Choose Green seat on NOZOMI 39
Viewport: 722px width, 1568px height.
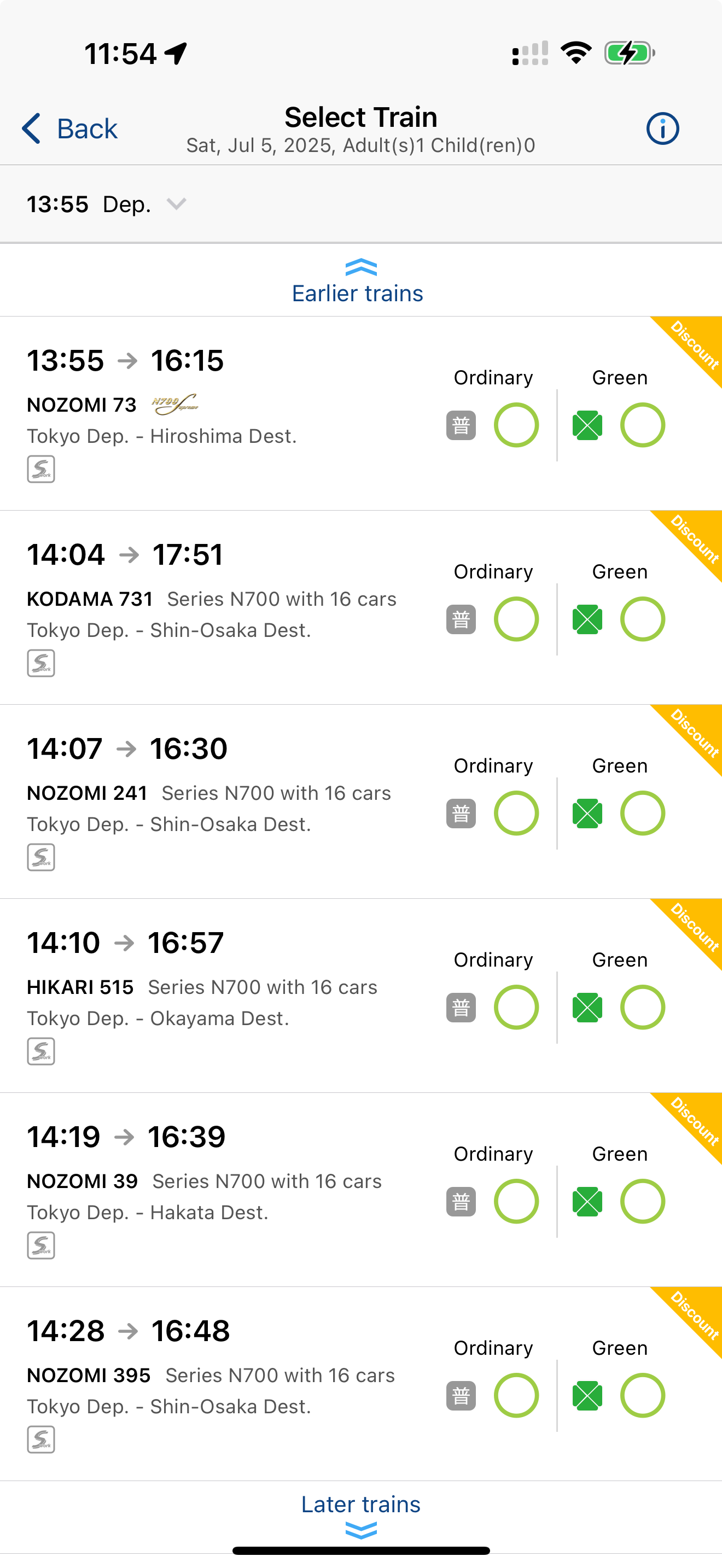[x=643, y=1202]
